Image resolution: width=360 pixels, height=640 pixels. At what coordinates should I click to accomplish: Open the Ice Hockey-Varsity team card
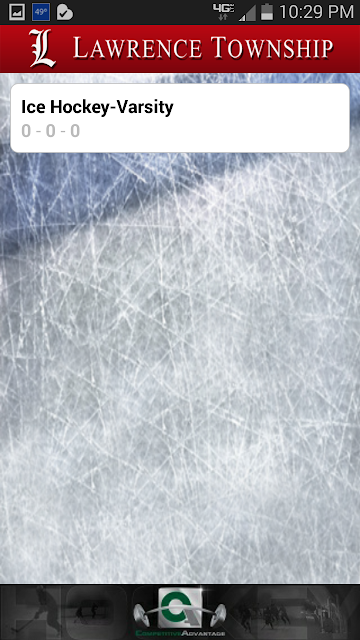[180, 118]
